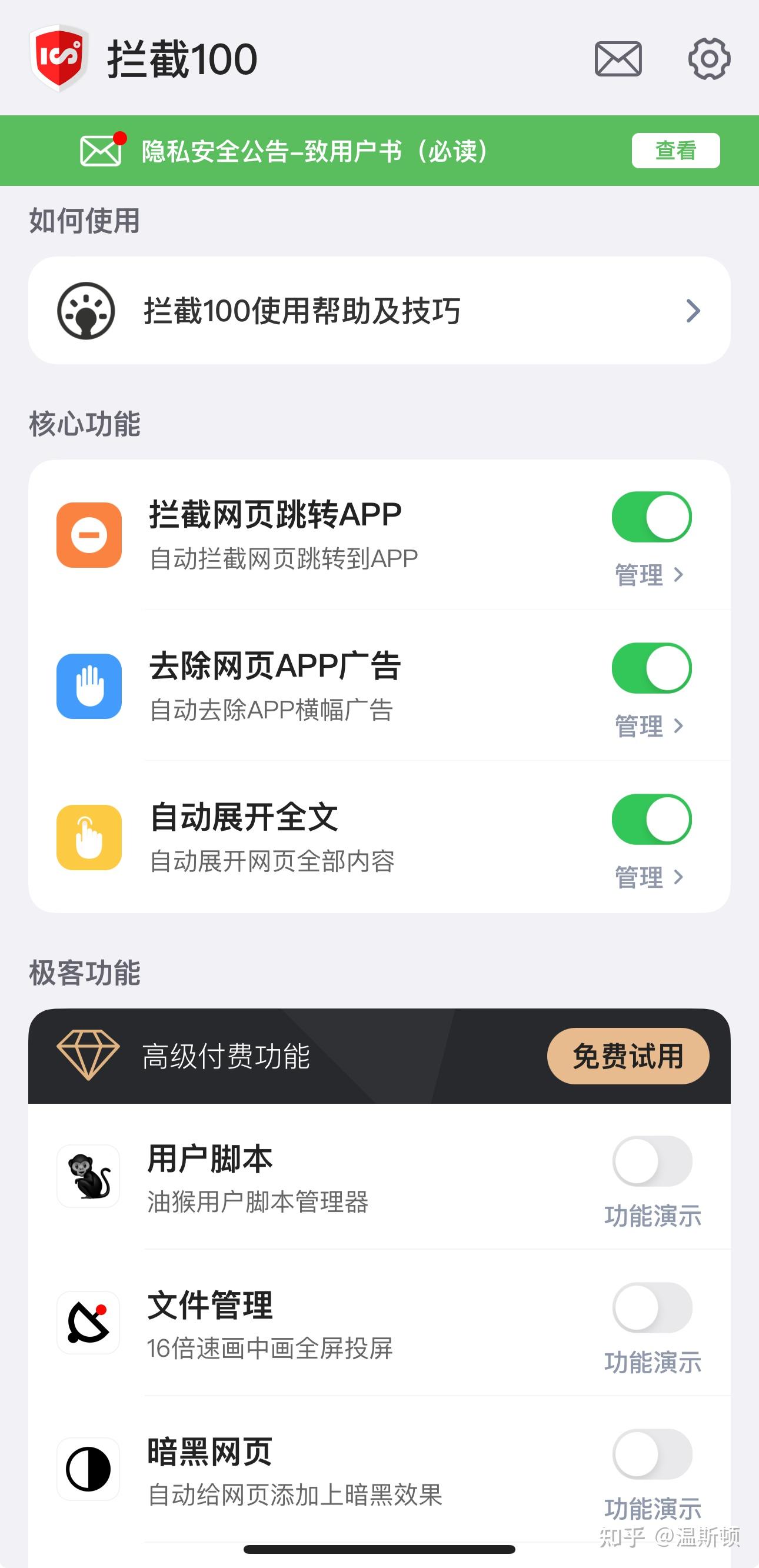Open 拦截100使用帮助及技巧 help row

click(x=379, y=311)
